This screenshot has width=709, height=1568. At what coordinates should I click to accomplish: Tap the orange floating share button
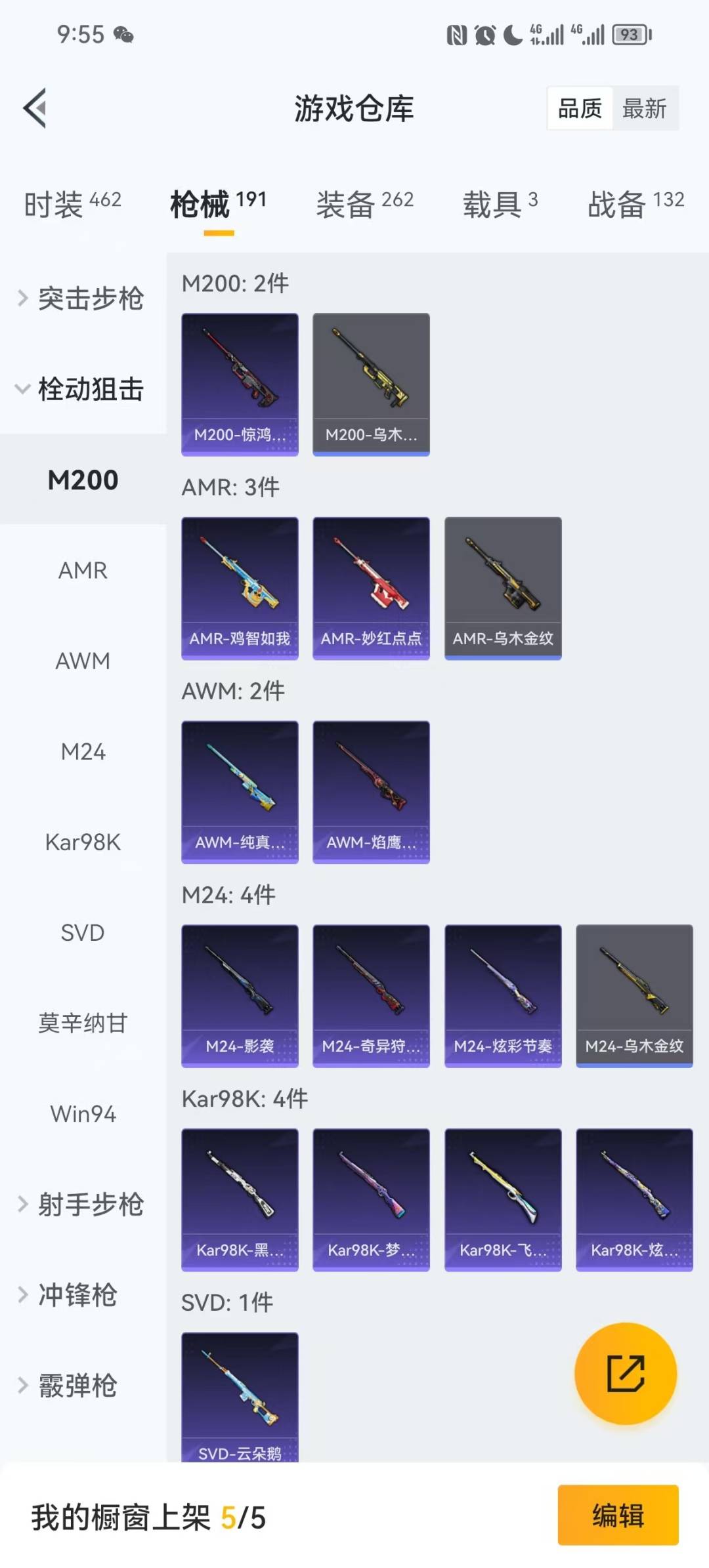(625, 1373)
